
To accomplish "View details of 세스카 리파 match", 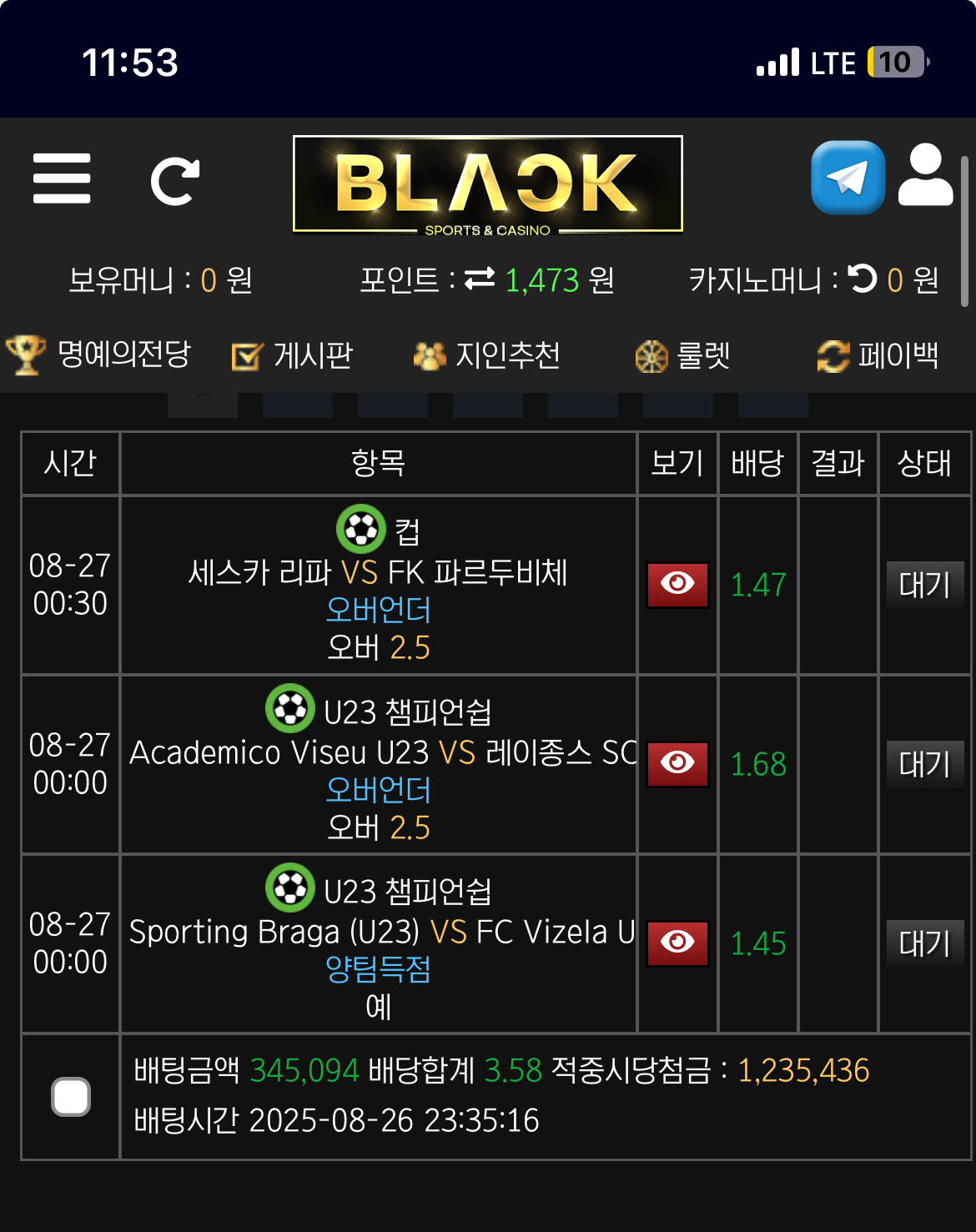I will (x=677, y=584).
